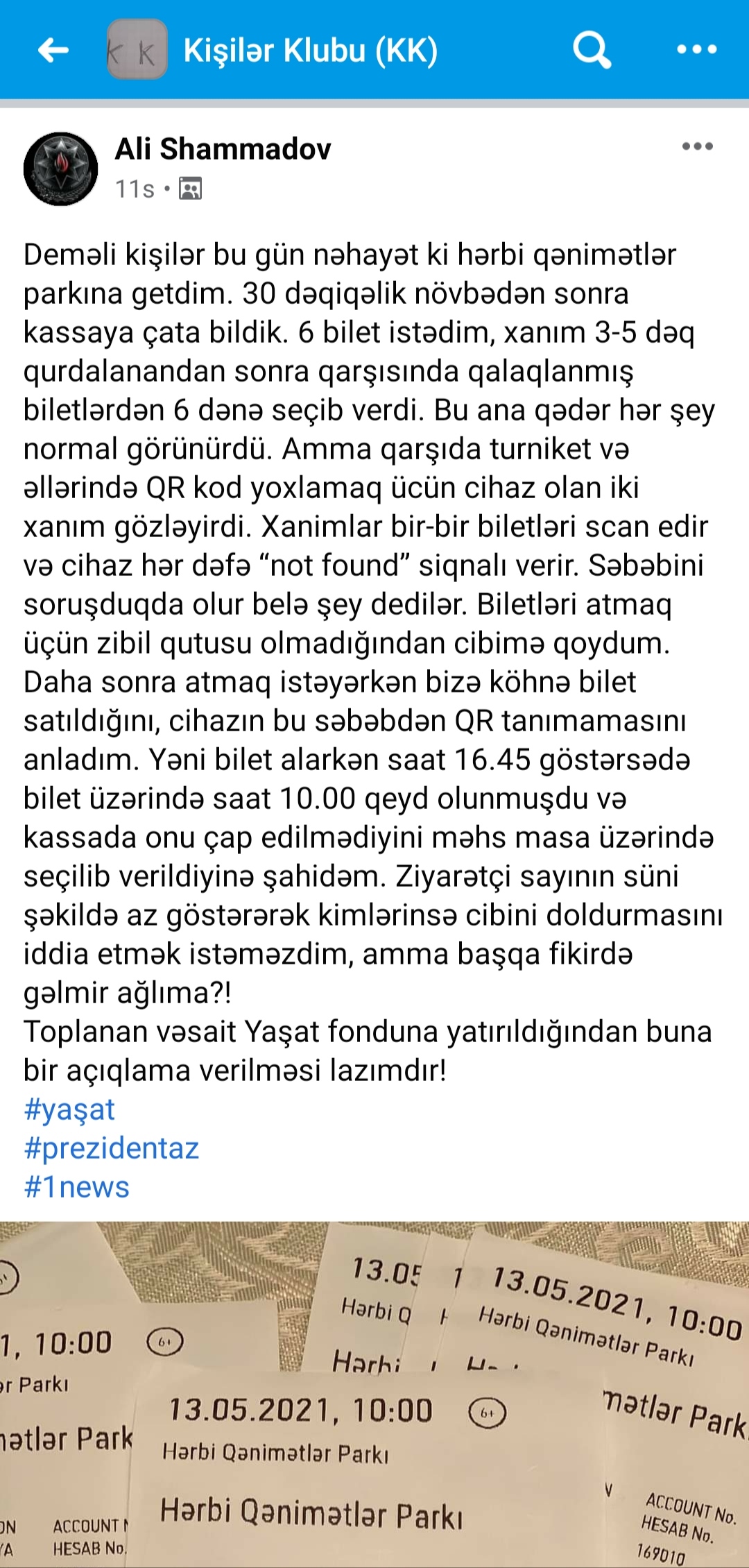Open the Ali Shammadov name link
The image size is (749, 1568).
pyautogui.click(x=223, y=149)
